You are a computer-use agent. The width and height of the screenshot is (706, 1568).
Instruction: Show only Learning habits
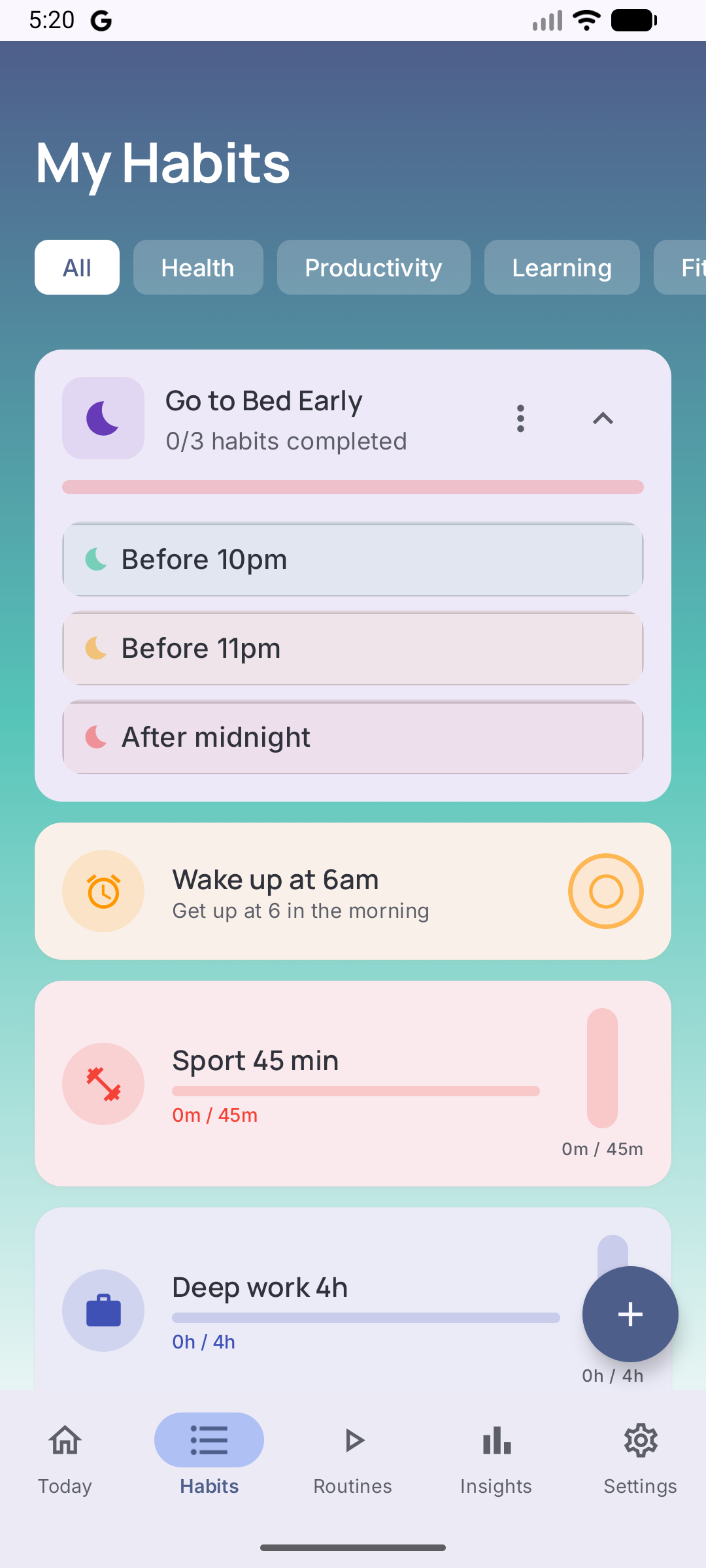pos(562,267)
